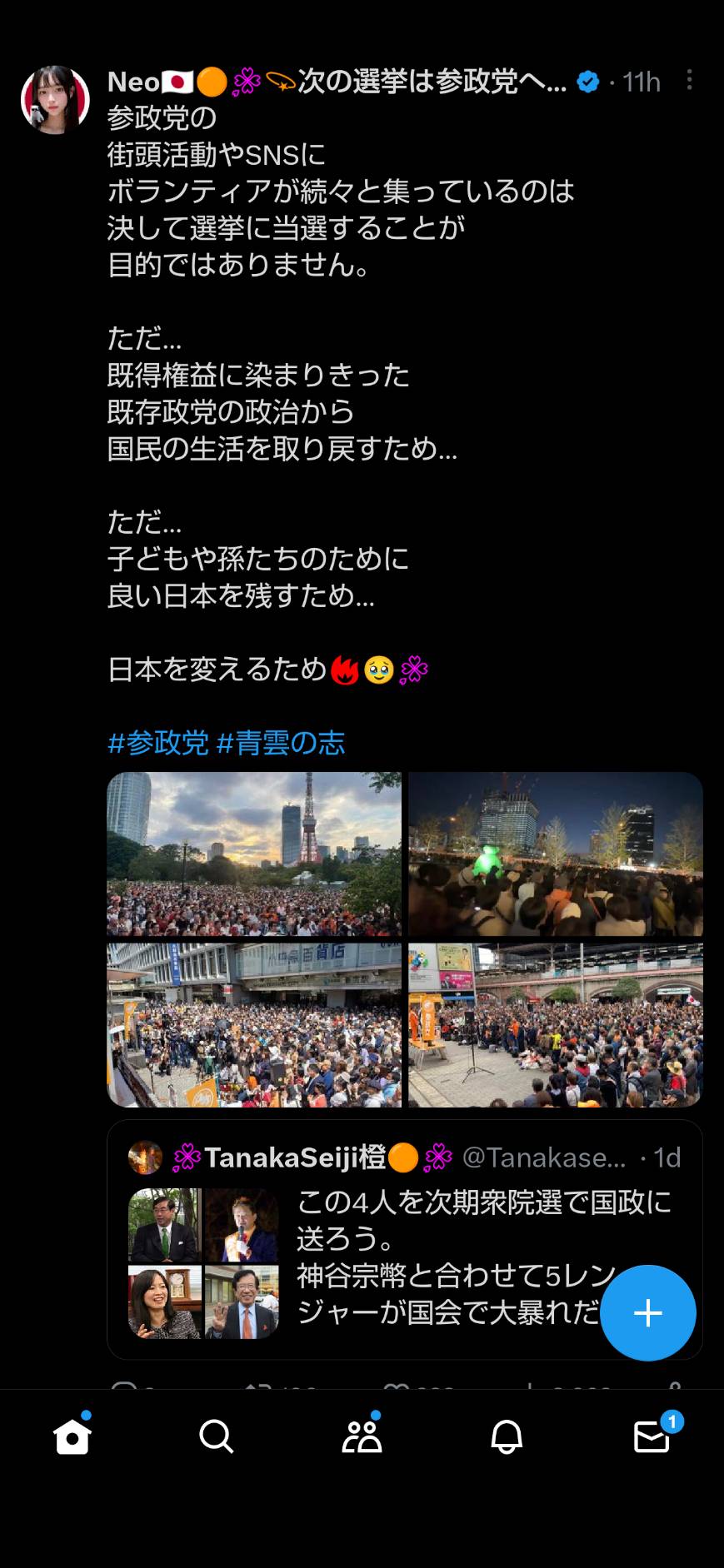Open the #青雲の志 hashtag
724x1568 pixels.
(281, 743)
